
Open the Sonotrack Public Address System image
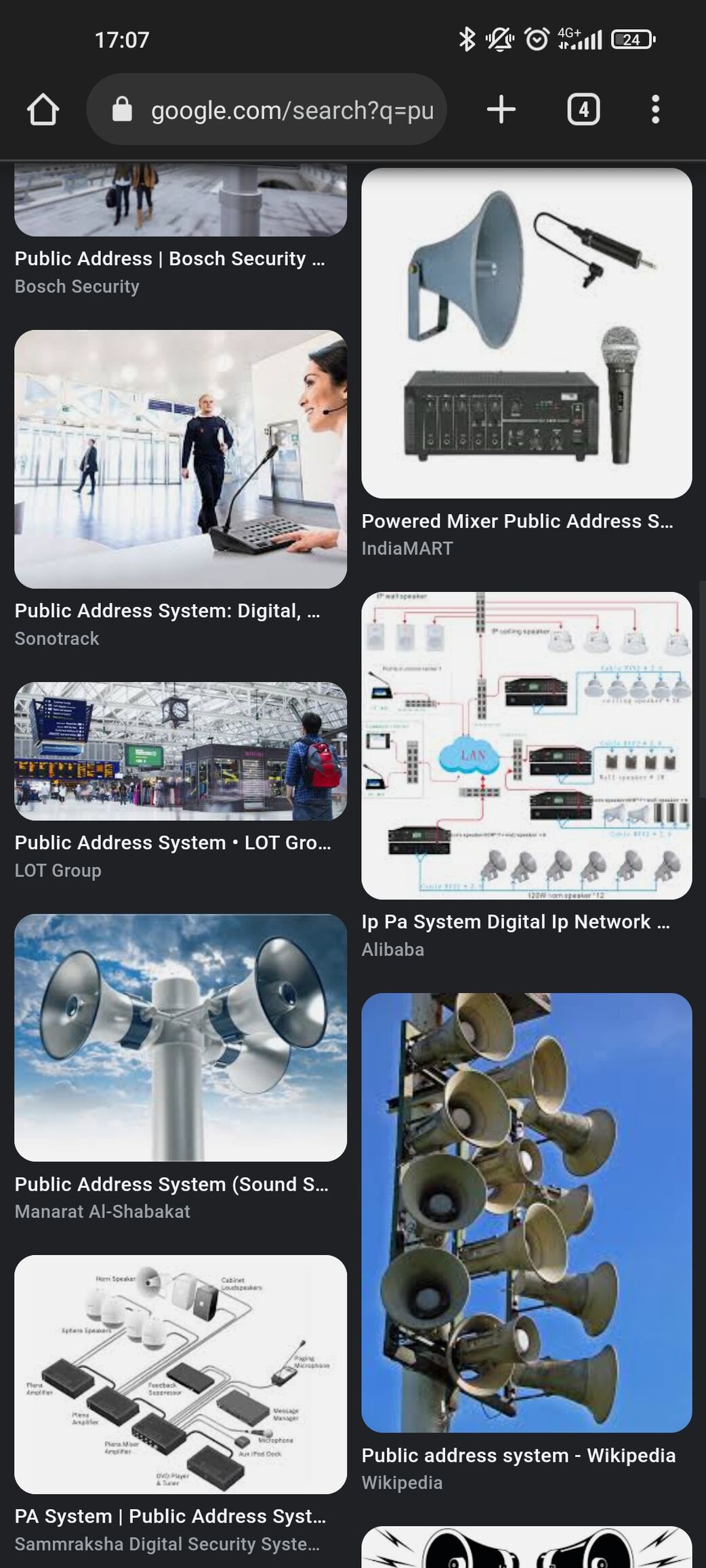180,459
